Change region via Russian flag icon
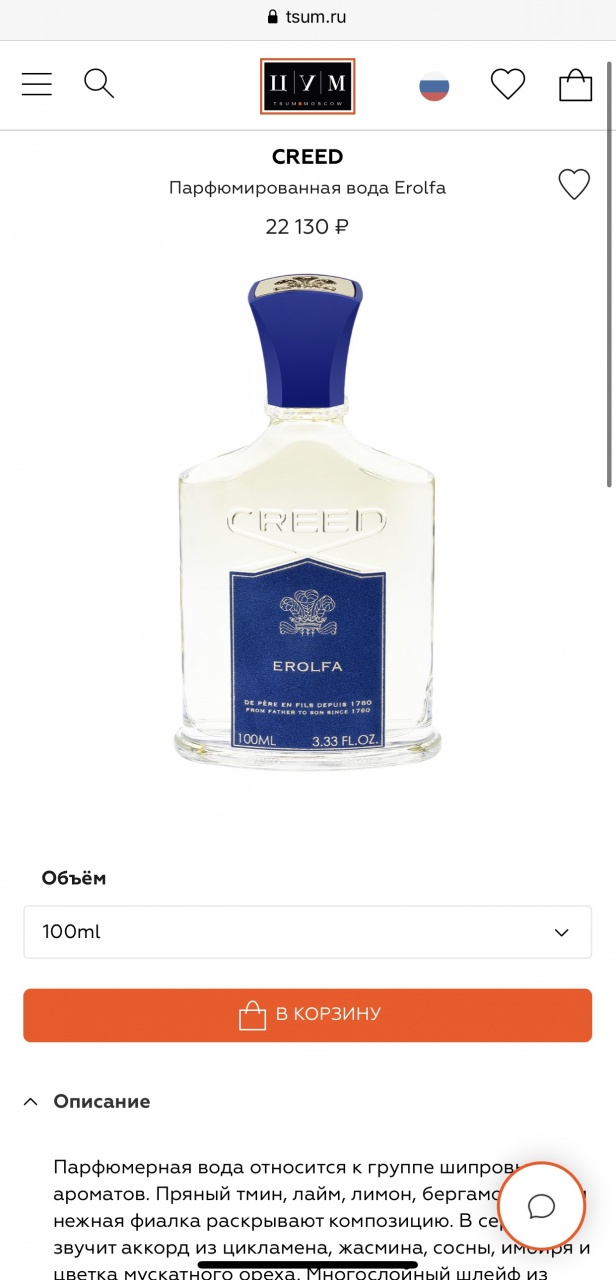This screenshot has width=616, height=1280. point(434,86)
